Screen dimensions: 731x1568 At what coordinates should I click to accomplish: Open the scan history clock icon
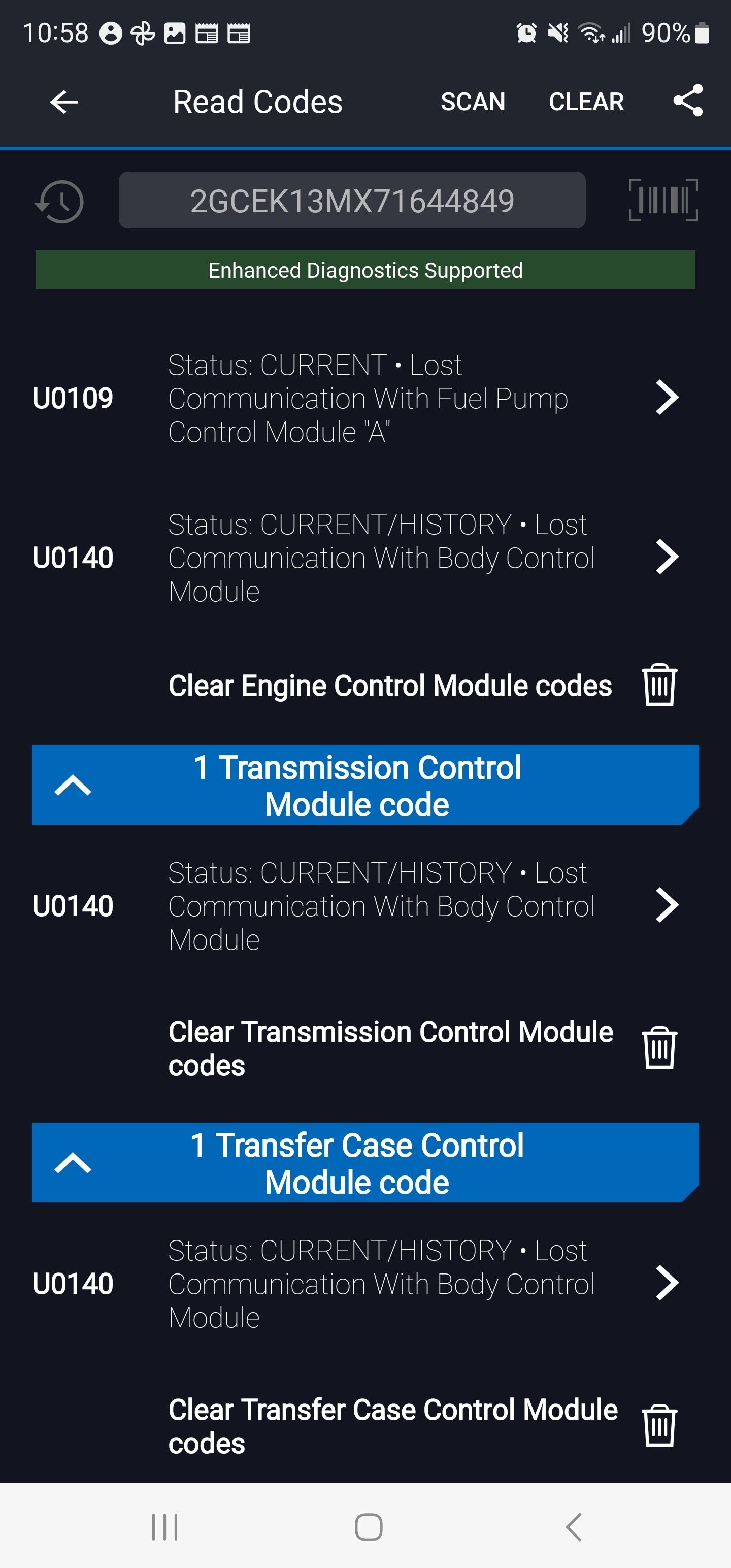tap(60, 202)
